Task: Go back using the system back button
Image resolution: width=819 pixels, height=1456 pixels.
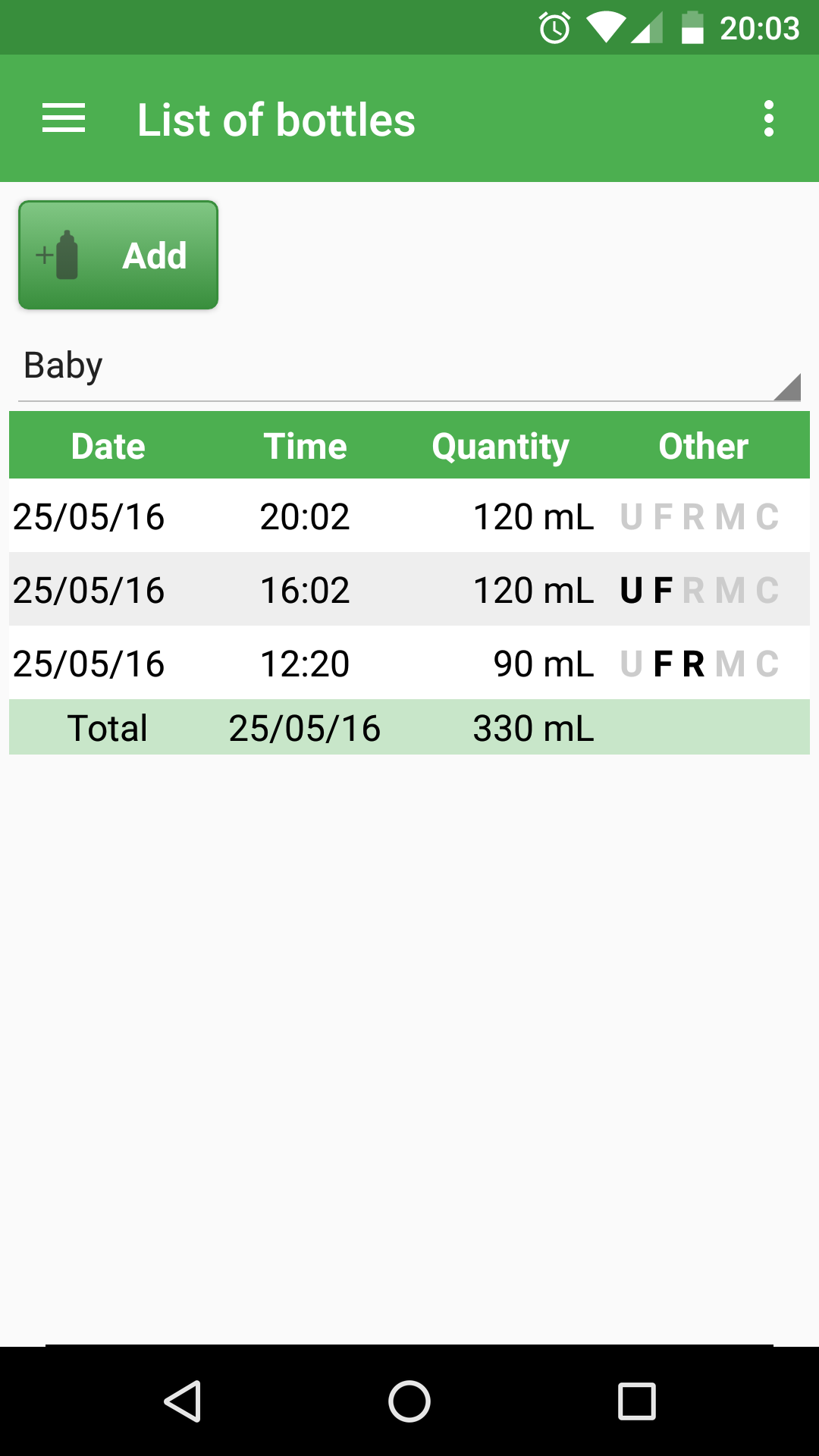Action: (183, 1401)
